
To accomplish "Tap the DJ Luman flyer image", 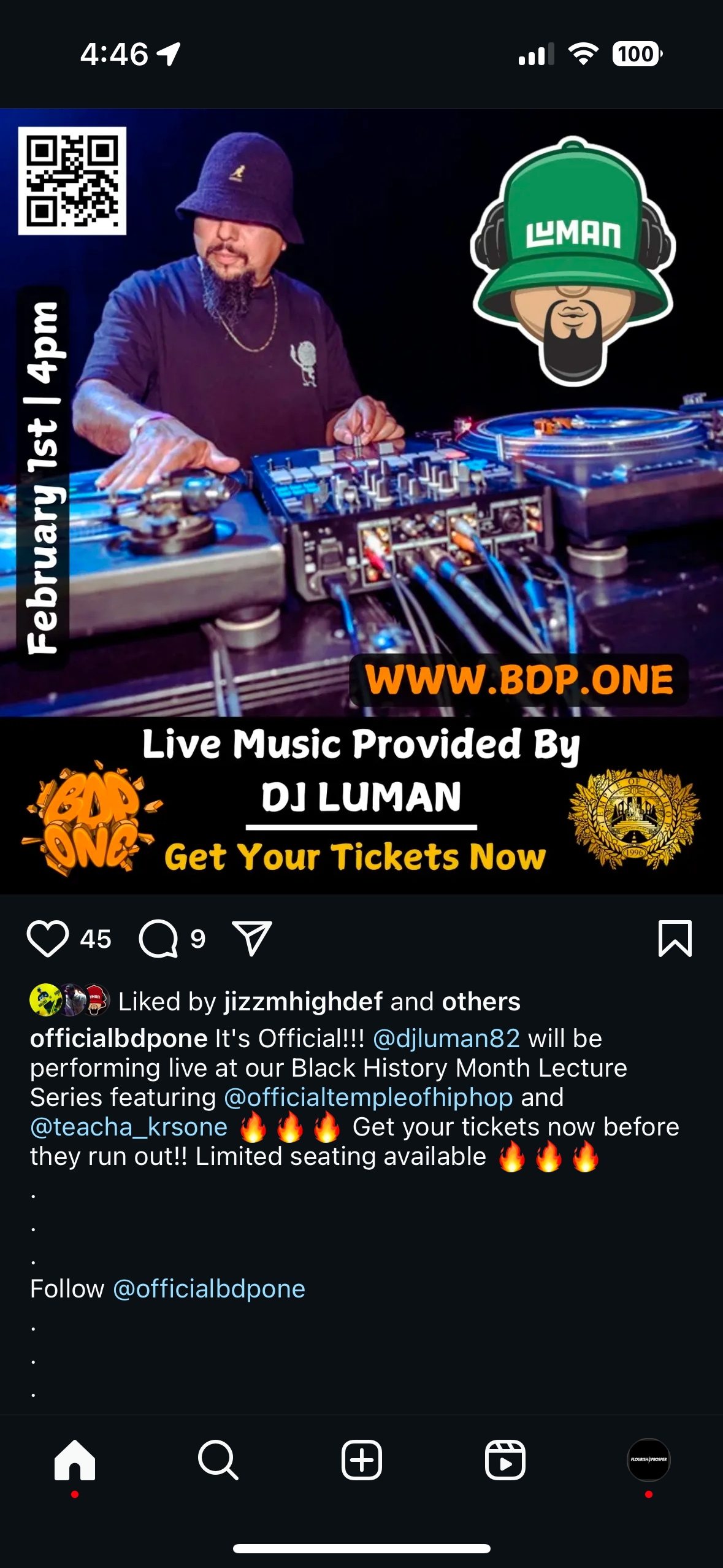I will click(x=361, y=491).
